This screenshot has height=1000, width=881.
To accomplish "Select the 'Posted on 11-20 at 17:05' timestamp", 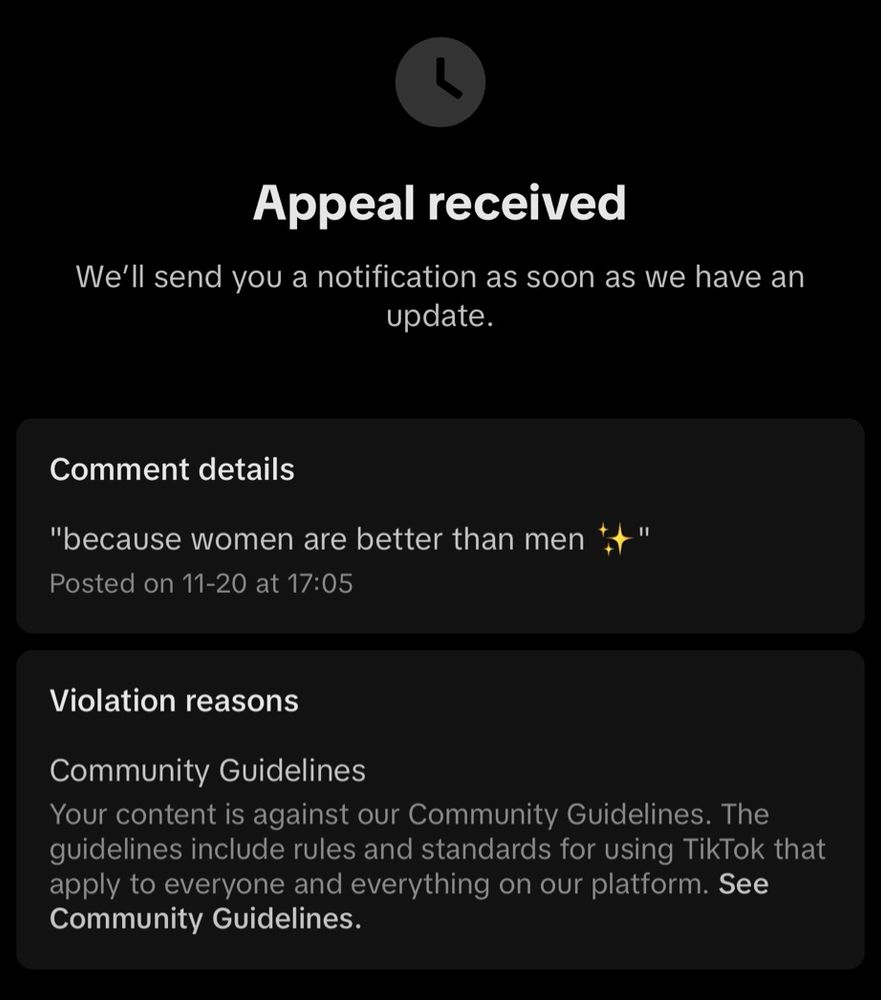I will pyautogui.click(x=202, y=583).
